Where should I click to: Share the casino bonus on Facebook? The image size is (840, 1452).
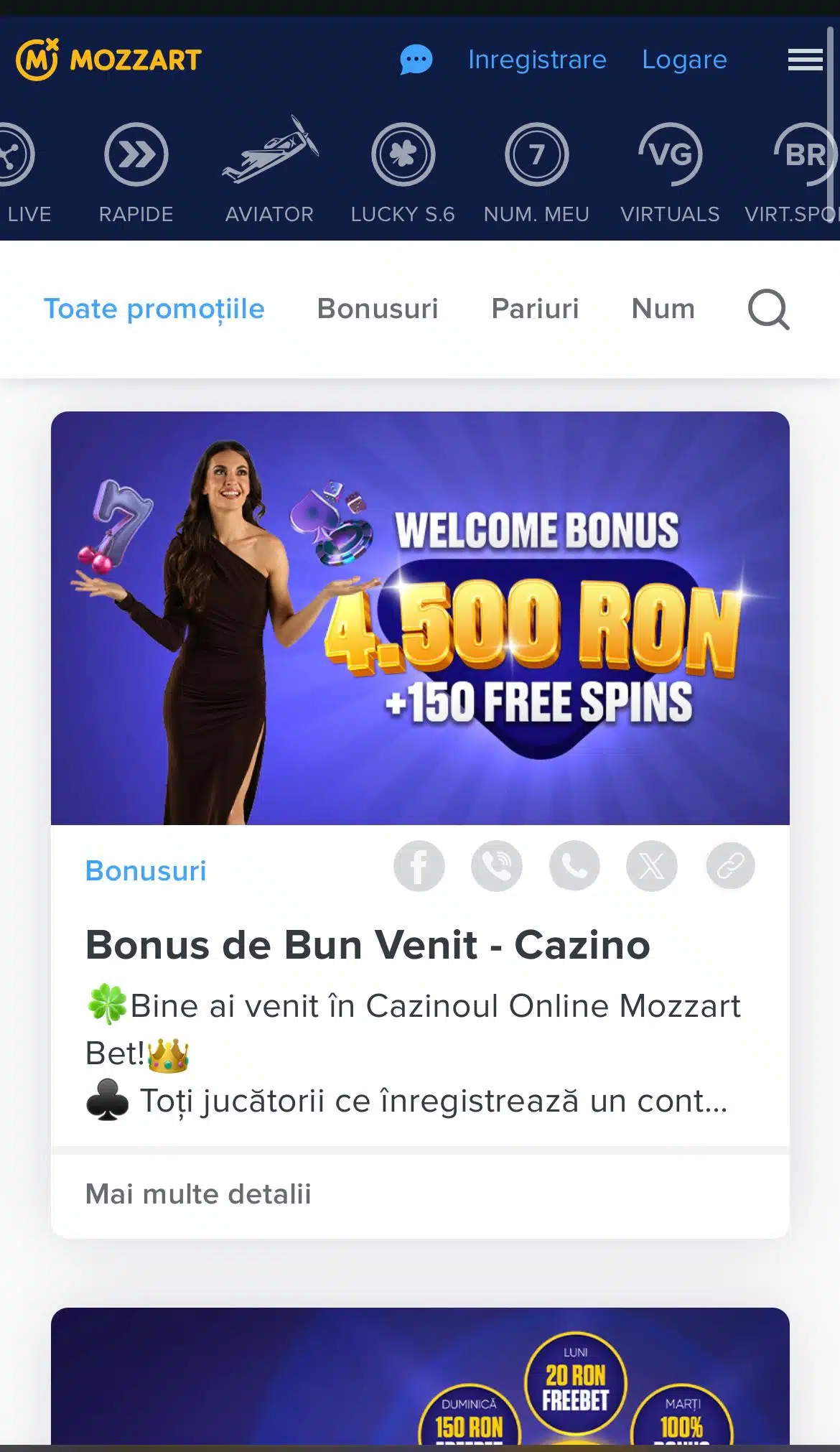pyautogui.click(x=419, y=866)
